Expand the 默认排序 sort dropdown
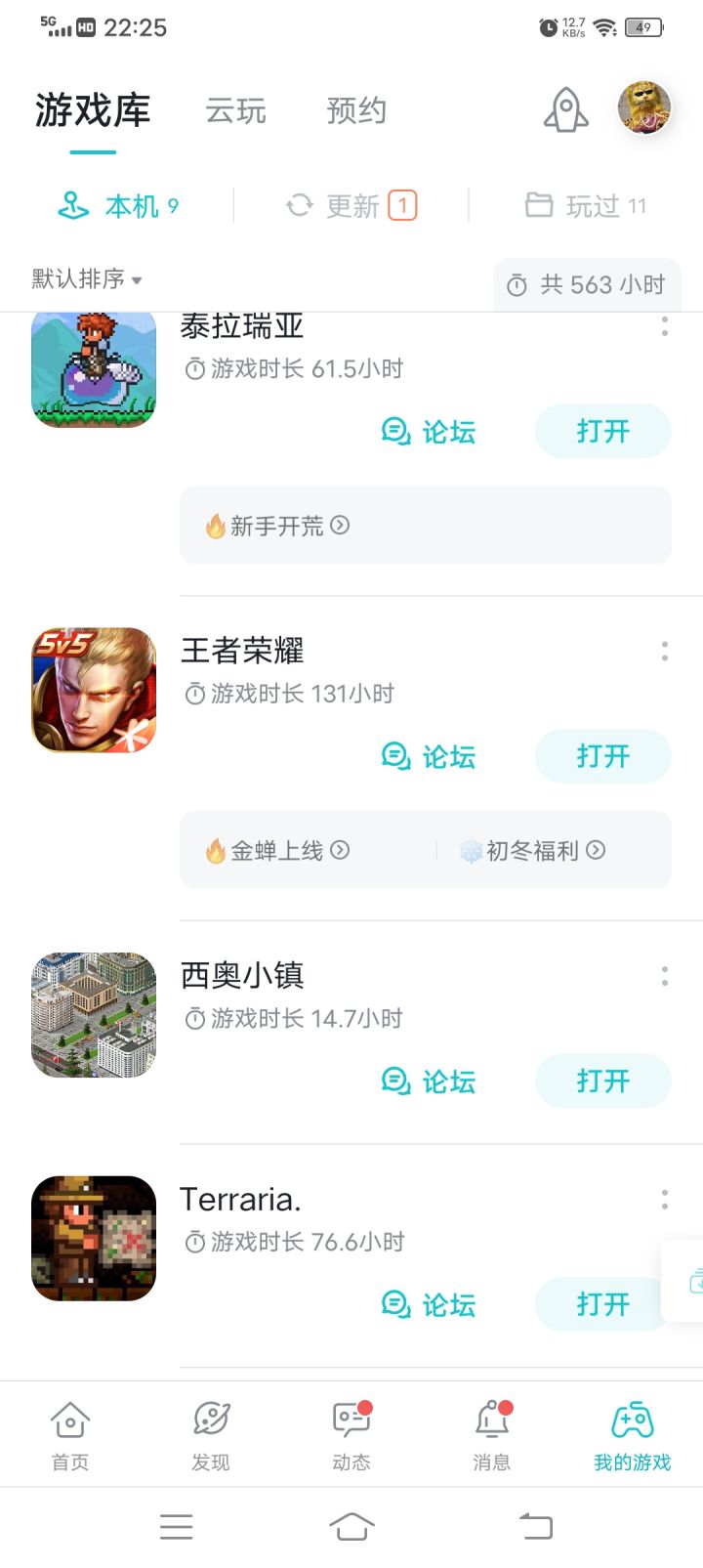 [x=87, y=279]
